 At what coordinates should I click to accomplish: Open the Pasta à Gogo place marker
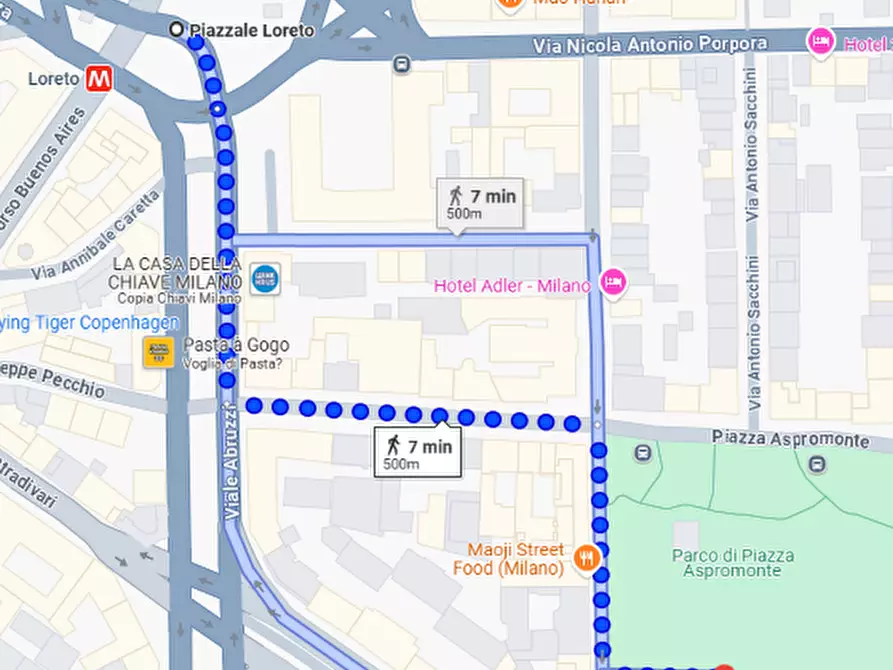click(x=159, y=352)
